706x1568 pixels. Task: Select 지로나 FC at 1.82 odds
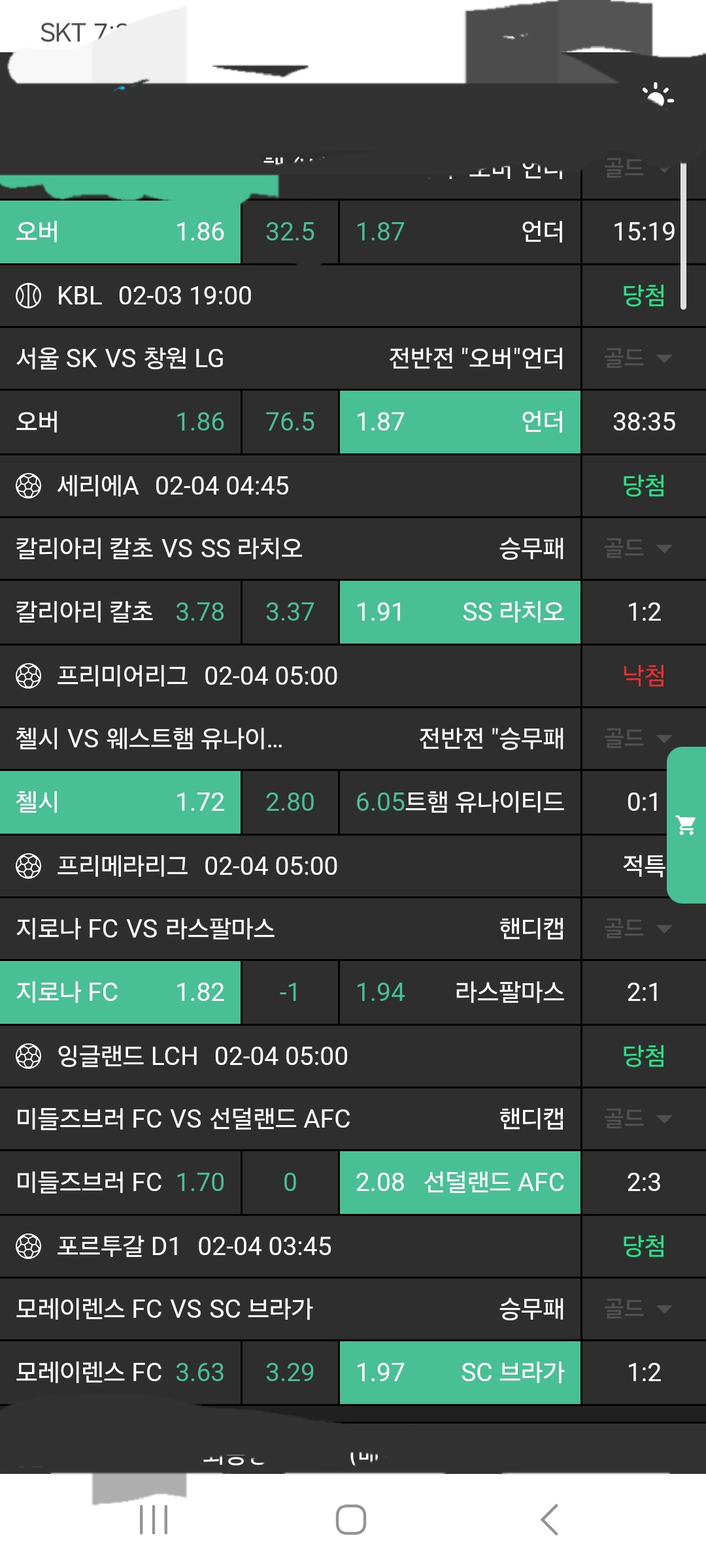120,992
